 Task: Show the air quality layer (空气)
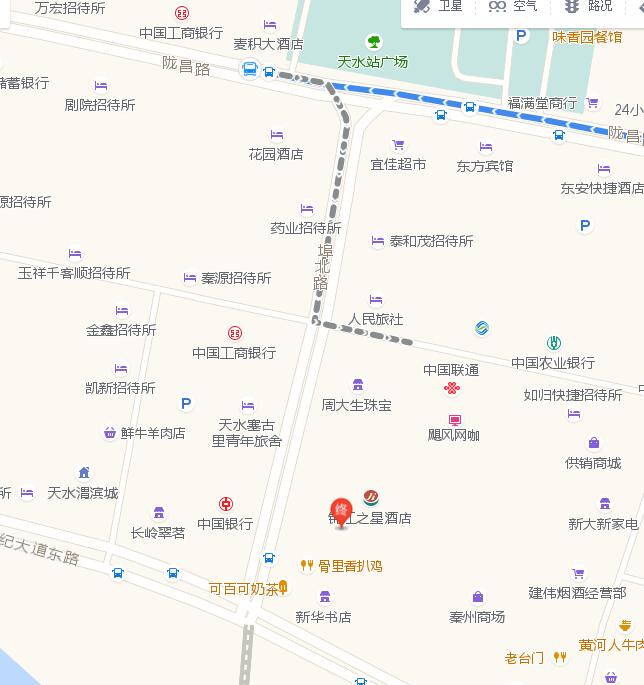tap(513, 6)
